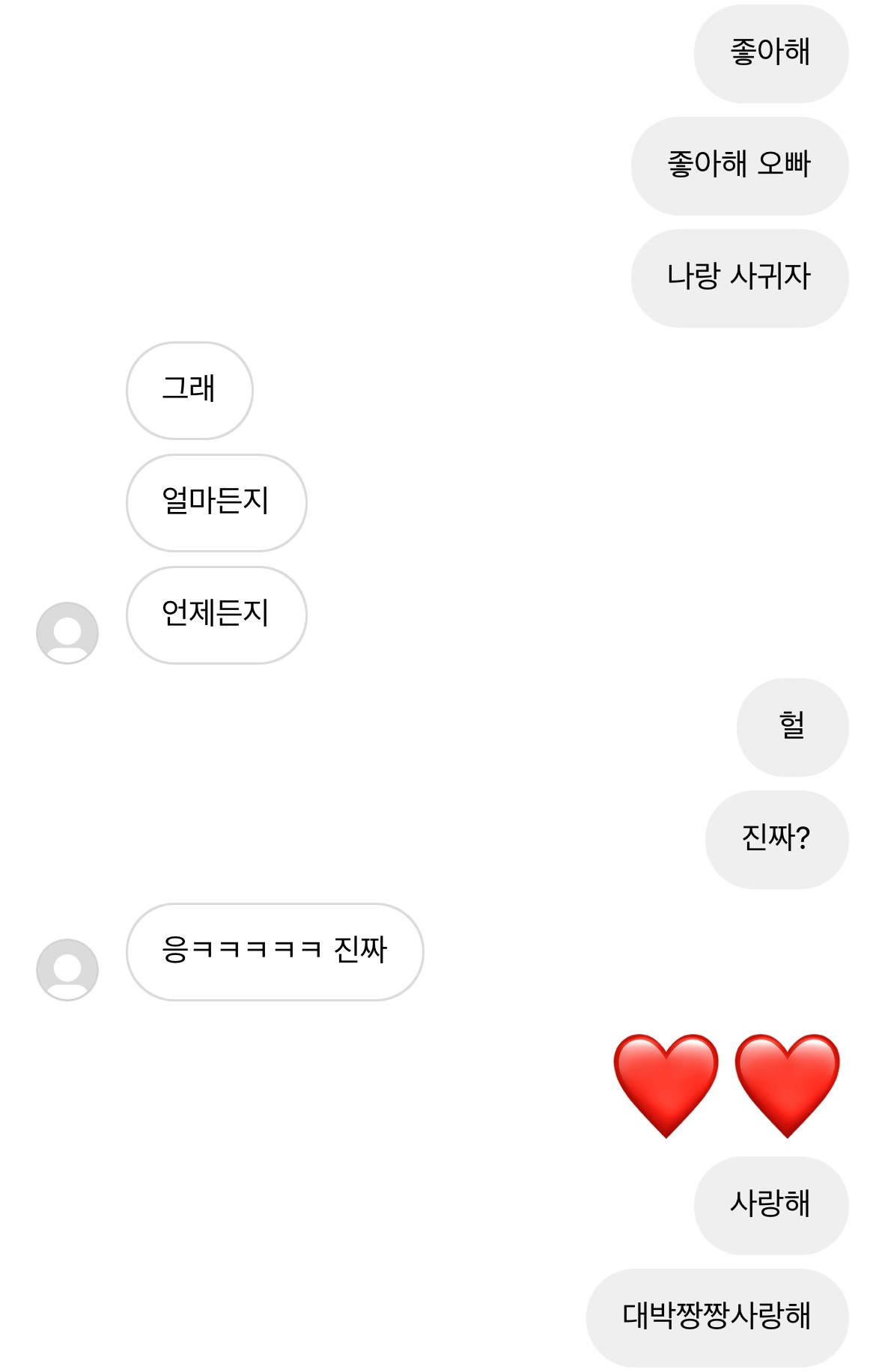Open sender's avatar beside 응ㅋㅋㅋㅋㅋ 진짜
The image size is (876, 1372).
point(67,970)
